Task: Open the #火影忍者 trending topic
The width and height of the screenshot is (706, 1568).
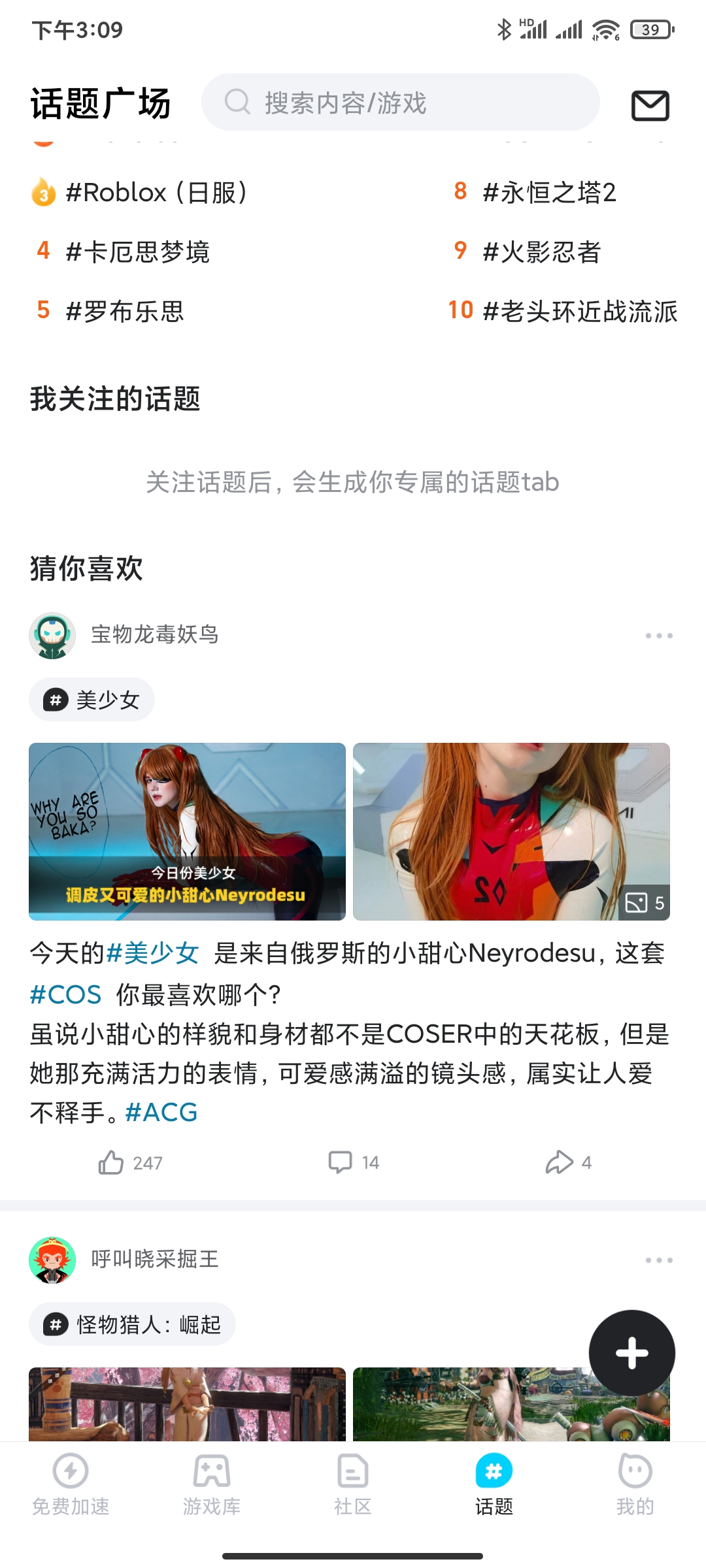Action: (541, 252)
